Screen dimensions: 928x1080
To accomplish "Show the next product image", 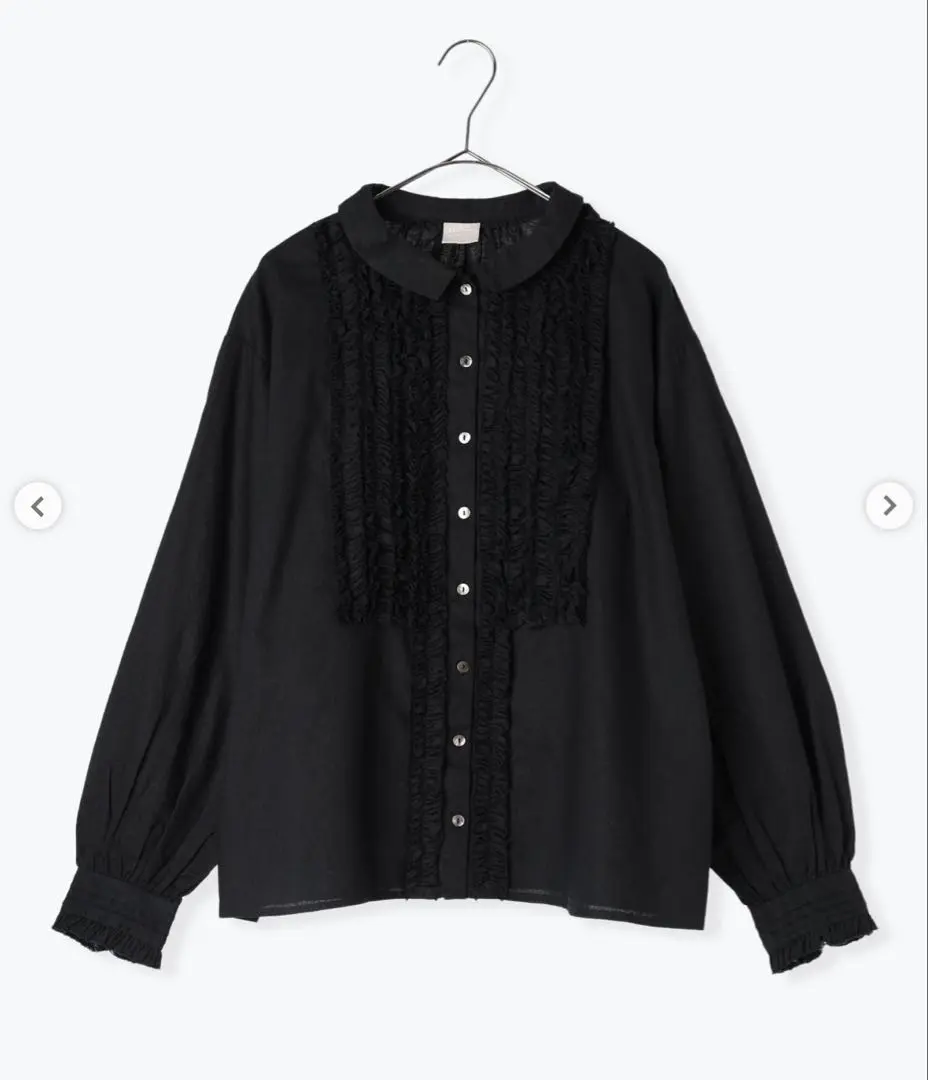I will pyautogui.click(x=888, y=506).
